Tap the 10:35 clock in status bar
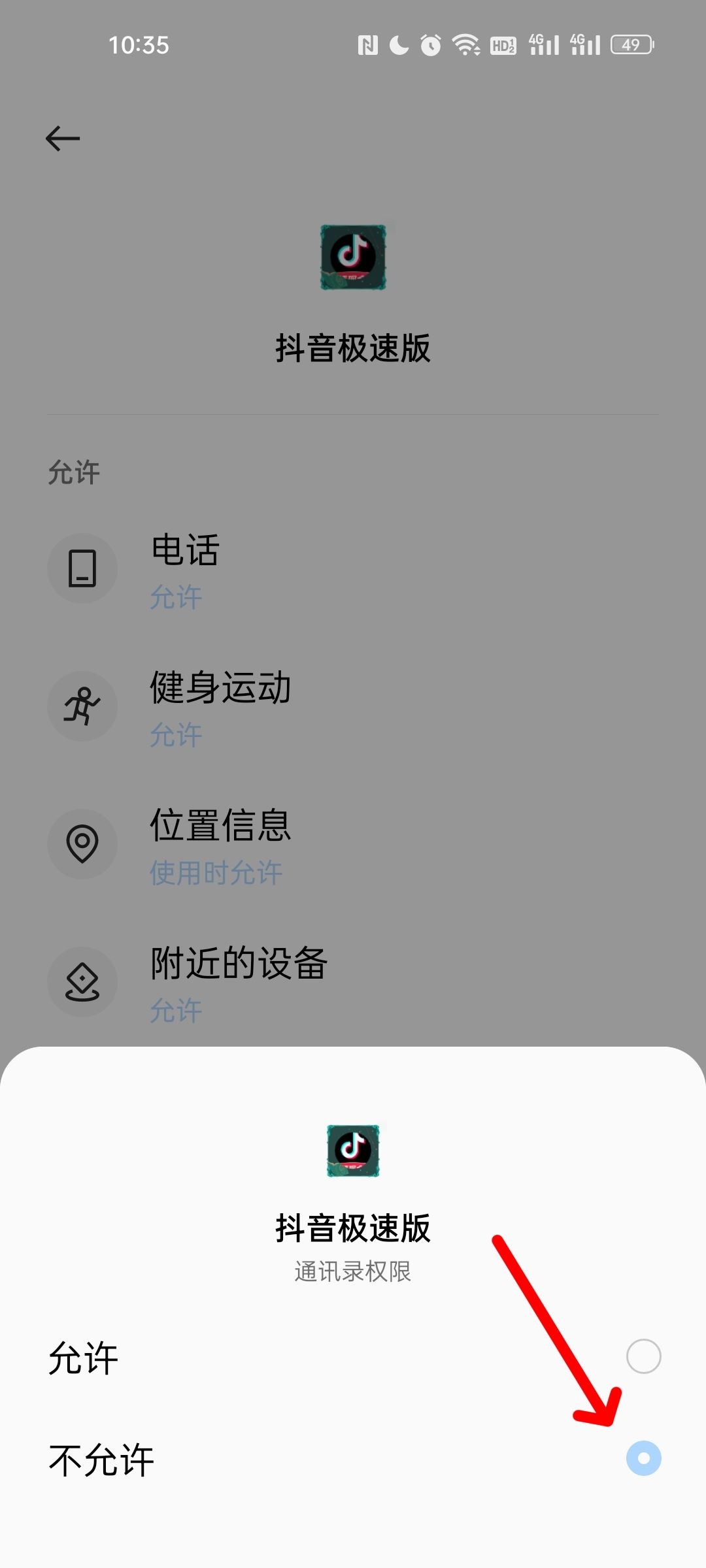Image resolution: width=706 pixels, height=1568 pixels. pos(141,45)
